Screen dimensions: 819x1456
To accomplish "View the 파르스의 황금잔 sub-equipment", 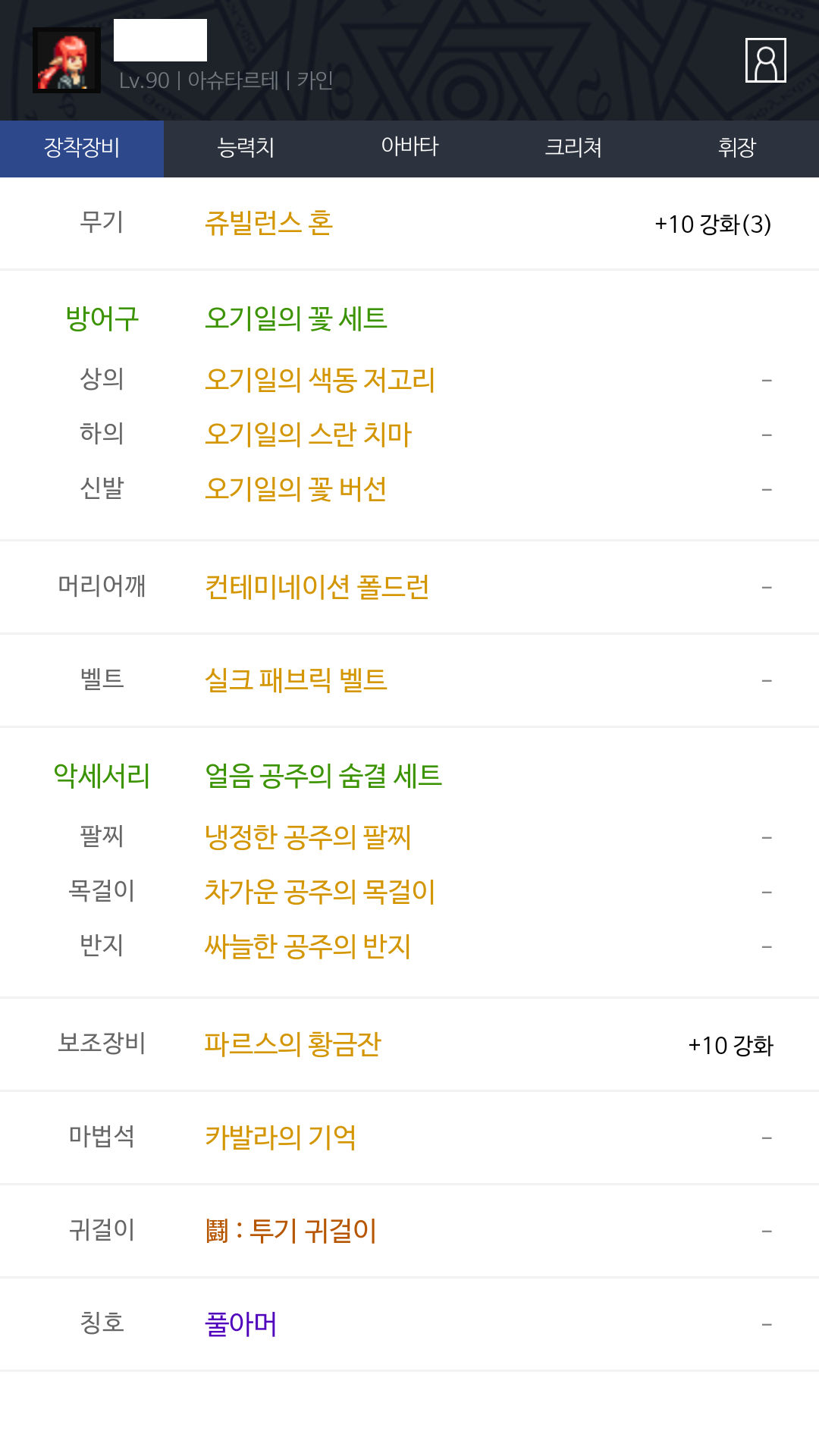I will pos(293,1044).
